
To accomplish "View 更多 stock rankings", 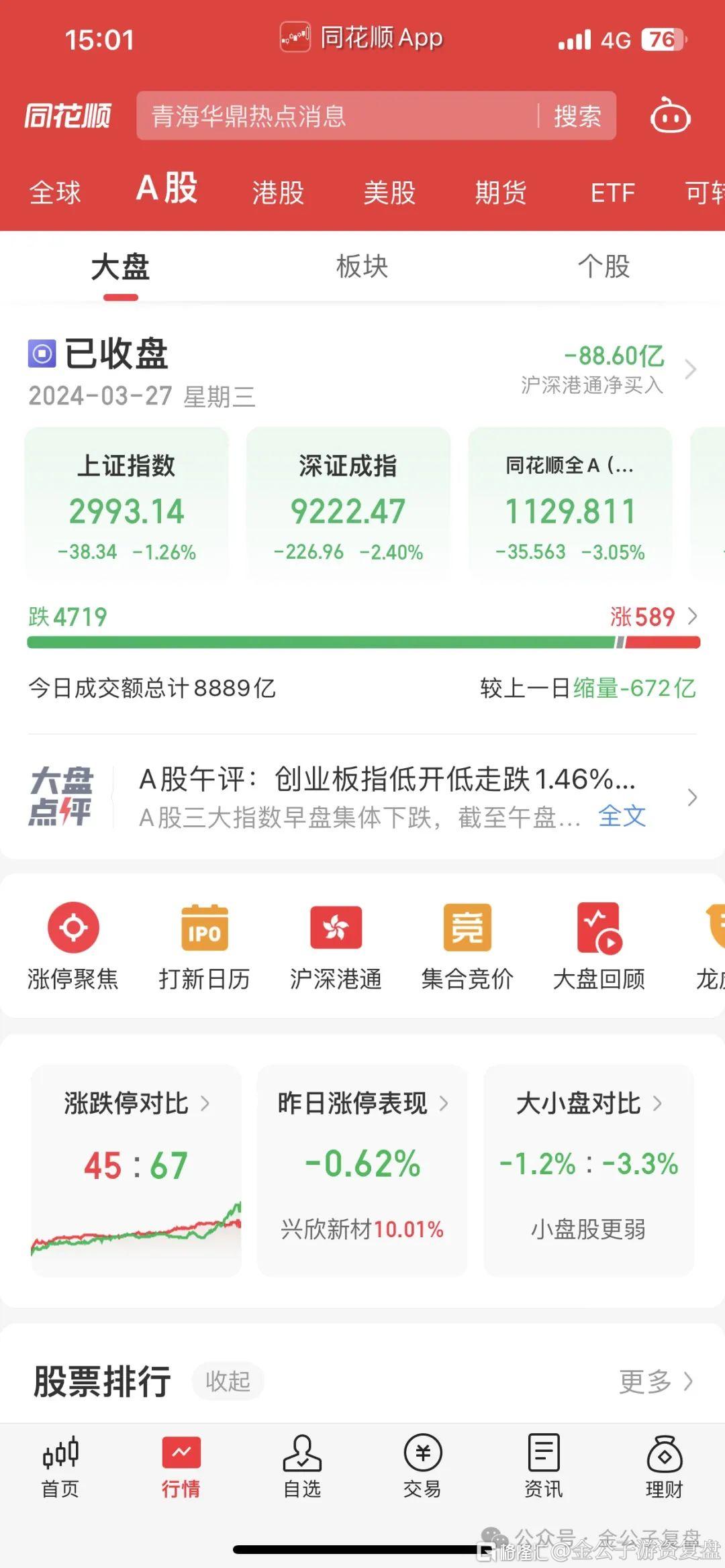I will pos(655,1381).
